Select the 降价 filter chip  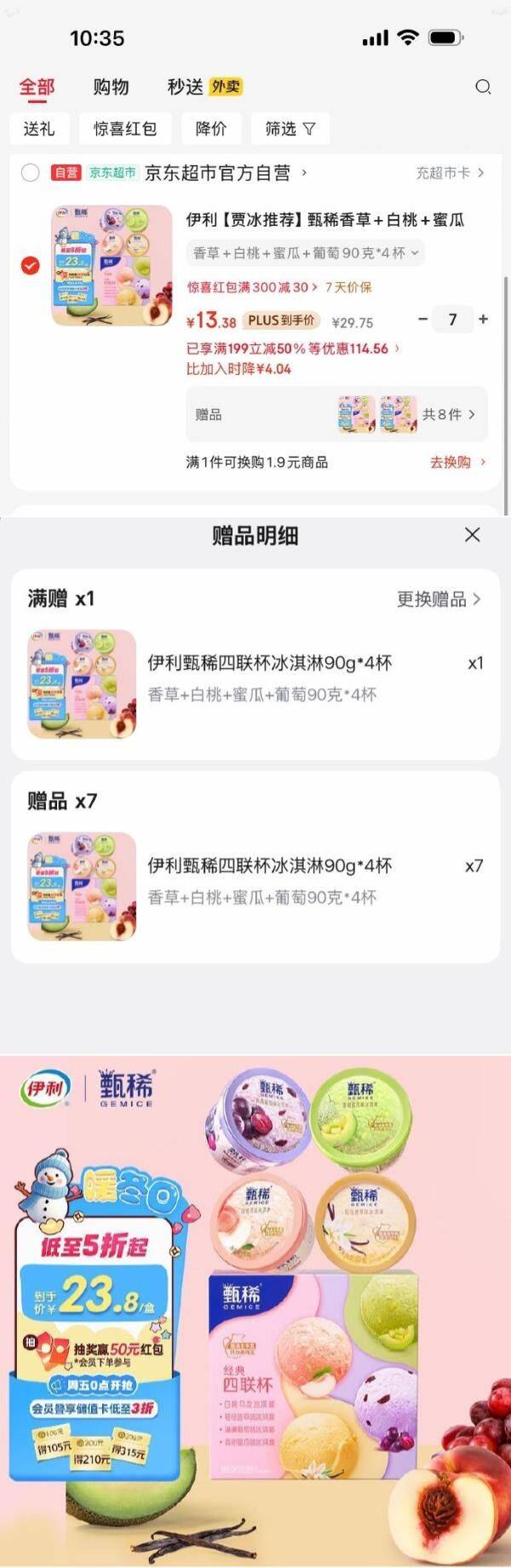[x=211, y=129]
